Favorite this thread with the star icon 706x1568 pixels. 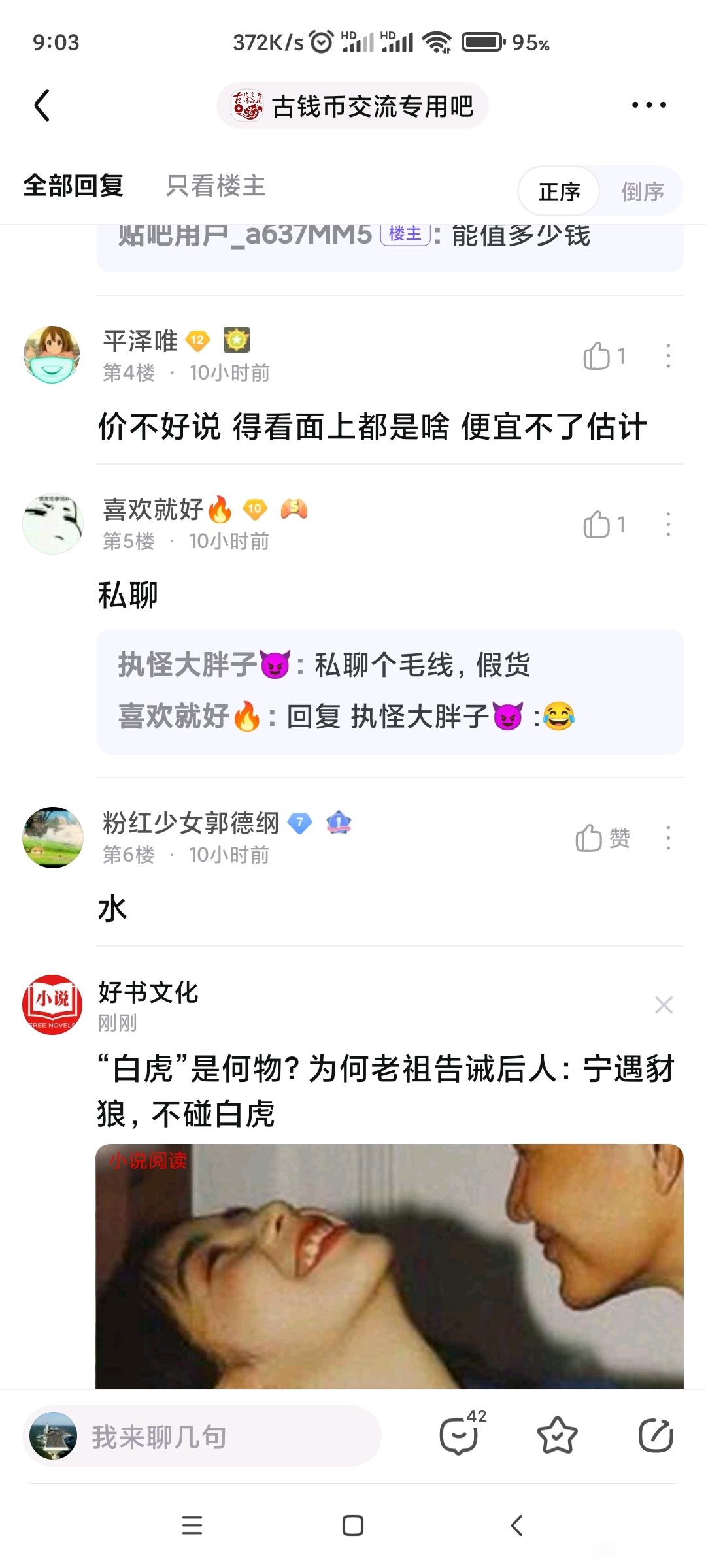[x=557, y=1436]
